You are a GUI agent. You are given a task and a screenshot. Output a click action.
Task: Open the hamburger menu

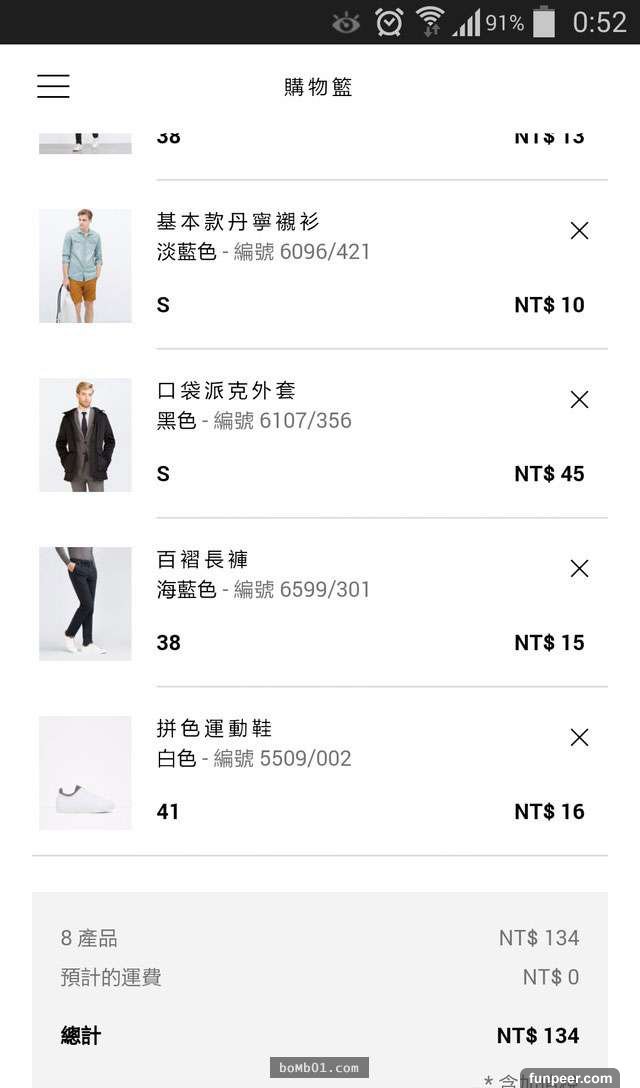click(x=54, y=86)
